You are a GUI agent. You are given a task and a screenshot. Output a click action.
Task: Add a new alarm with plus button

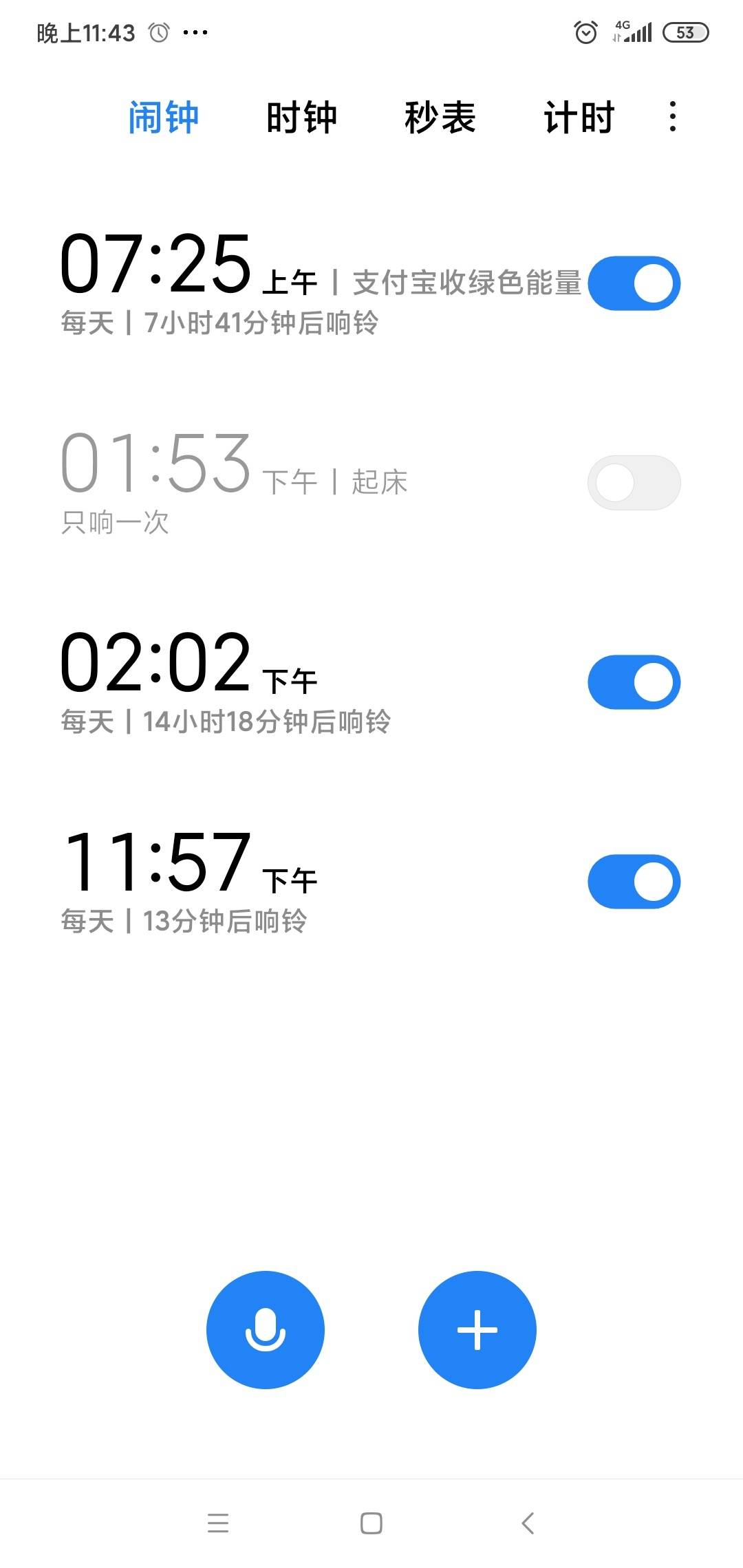tap(477, 1329)
